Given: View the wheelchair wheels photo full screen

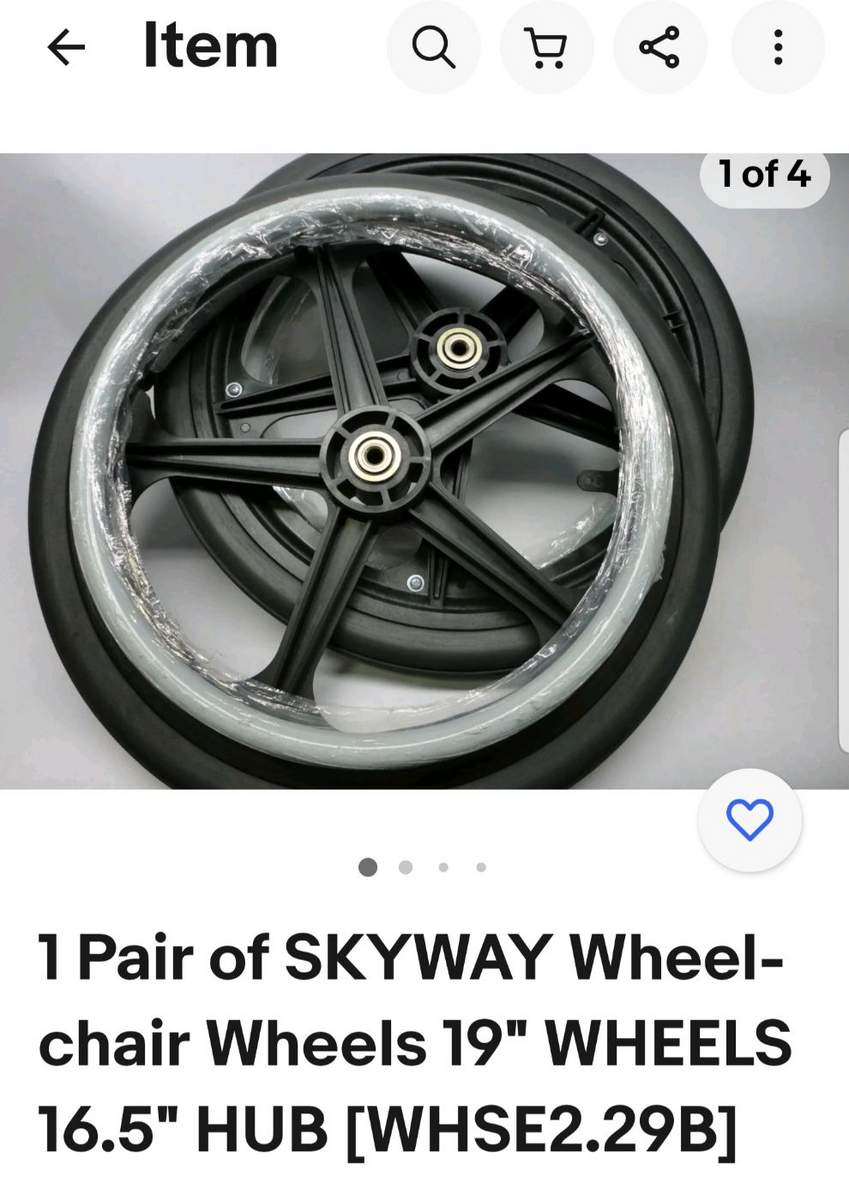Looking at the screenshot, I should (x=400, y=470).
